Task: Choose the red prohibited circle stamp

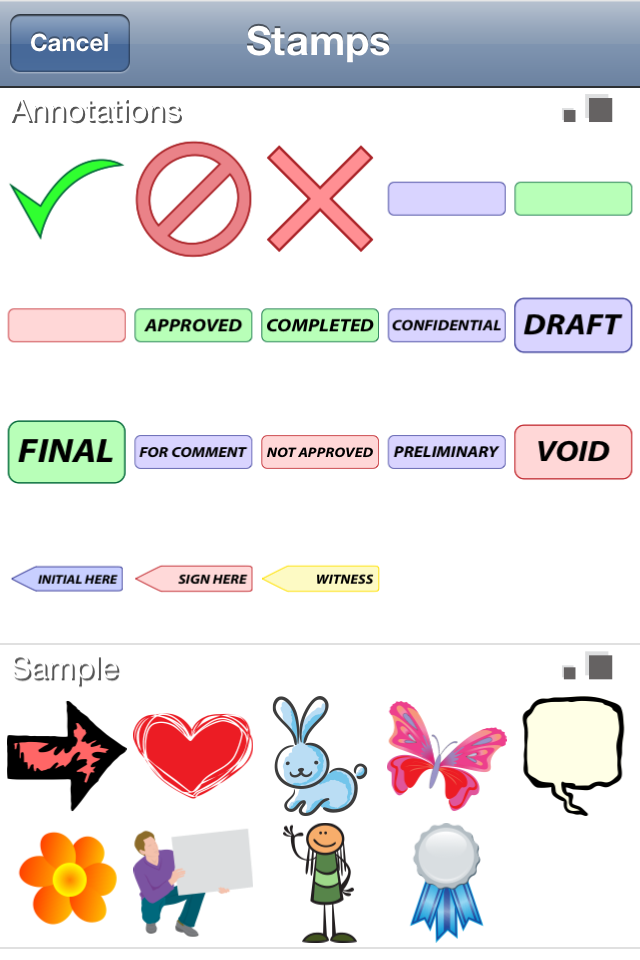Action: [x=193, y=199]
